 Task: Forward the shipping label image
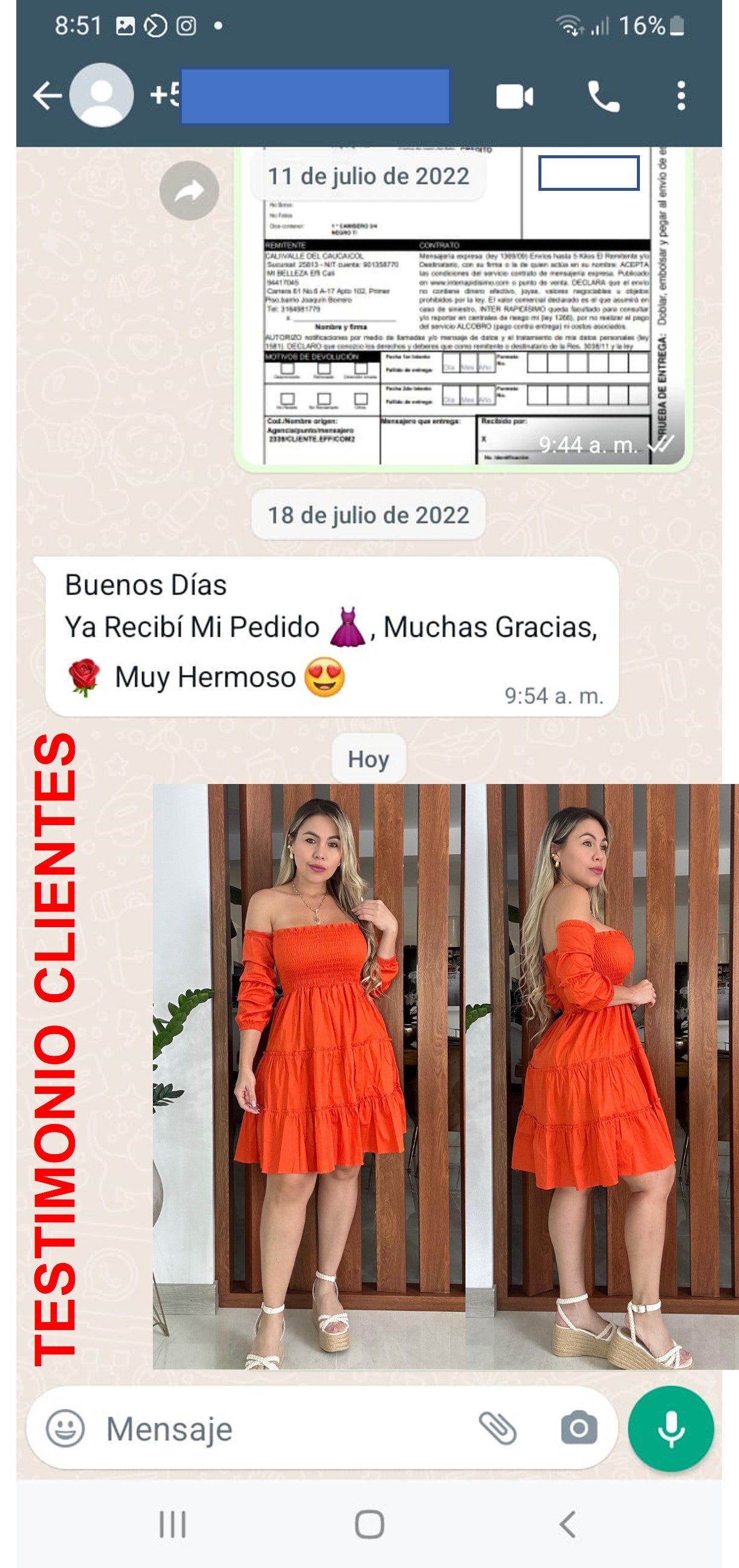189,191
